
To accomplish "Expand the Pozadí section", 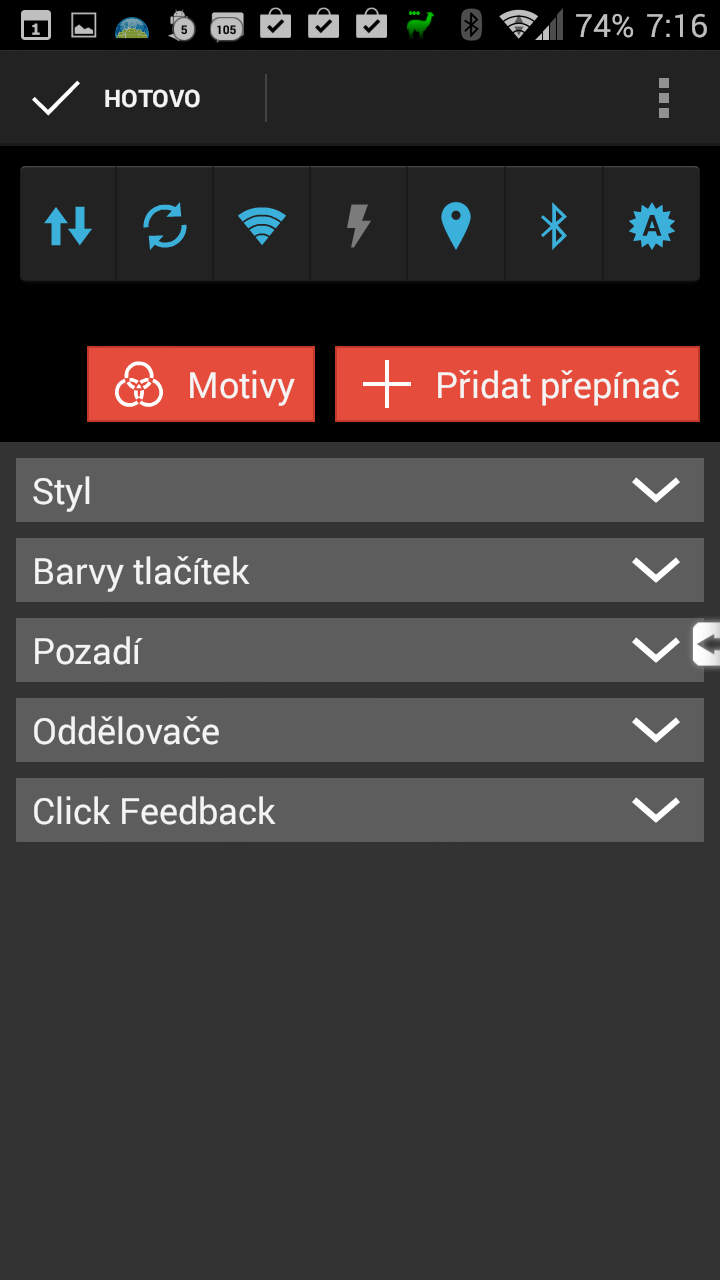I will click(360, 650).
